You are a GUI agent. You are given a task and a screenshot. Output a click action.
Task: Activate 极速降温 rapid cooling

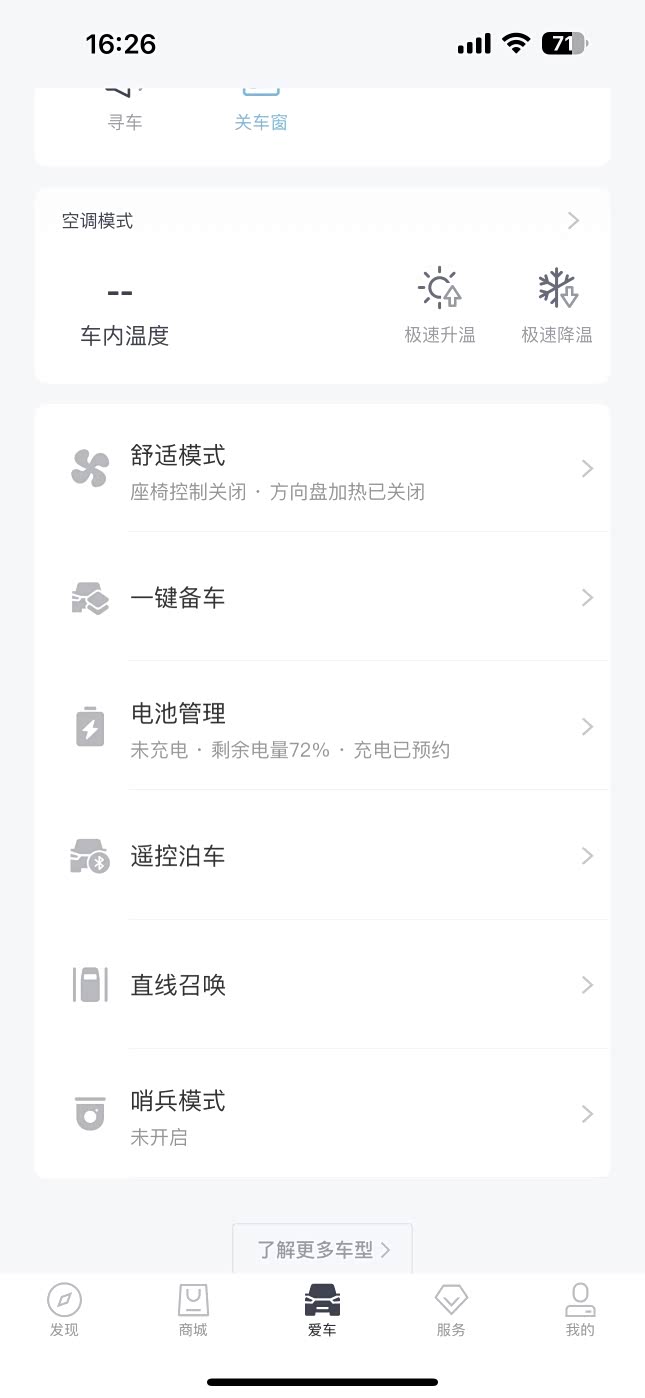click(x=557, y=306)
